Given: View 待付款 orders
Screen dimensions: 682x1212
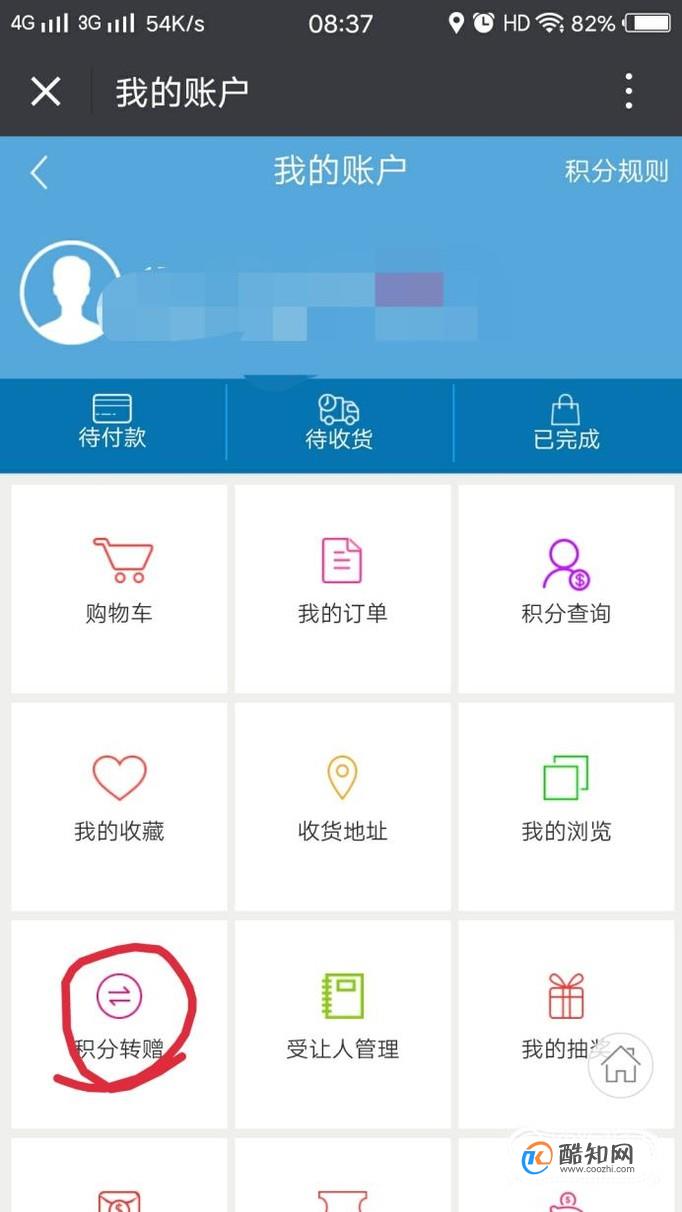Looking at the screenshot, I should (112, 422).
